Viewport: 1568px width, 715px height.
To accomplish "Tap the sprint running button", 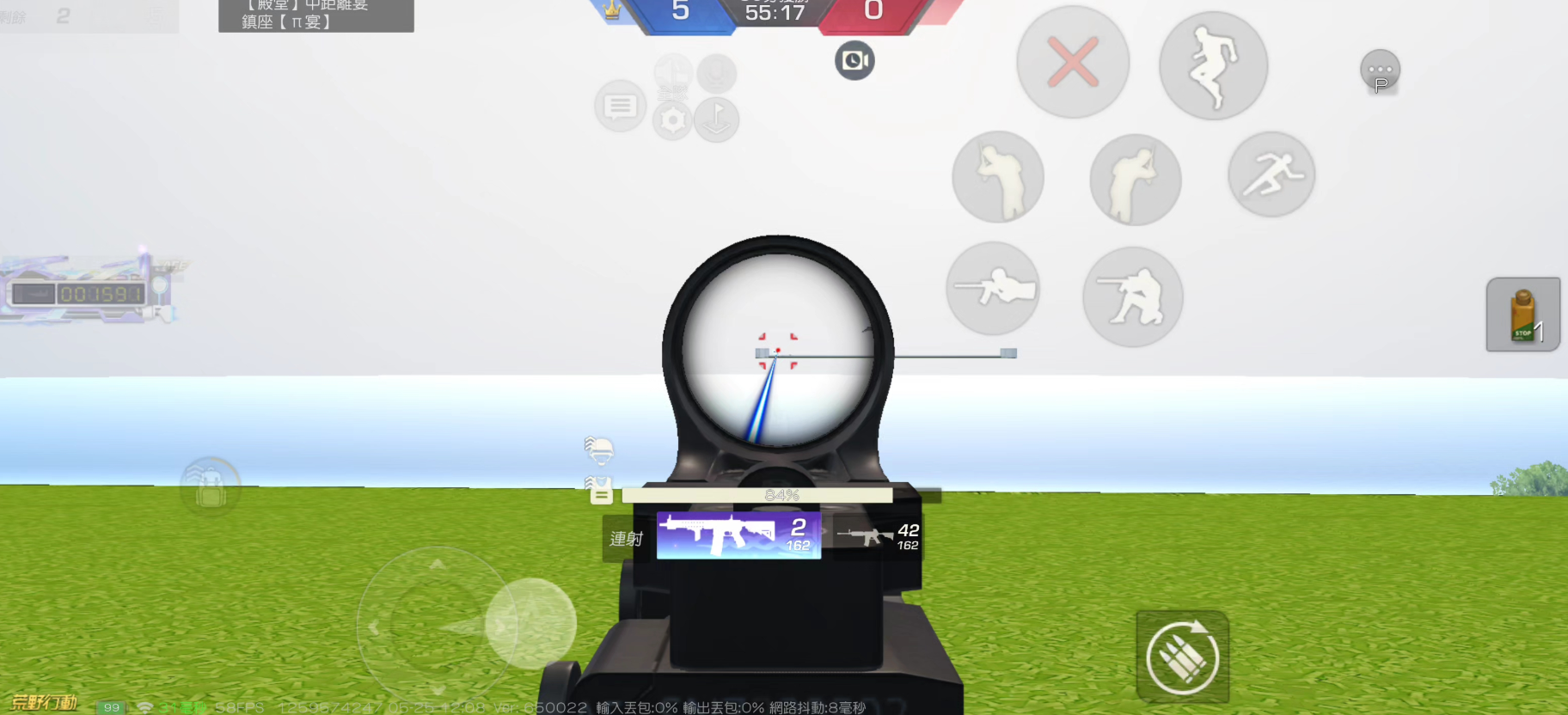I will (x=1271, y=174).
